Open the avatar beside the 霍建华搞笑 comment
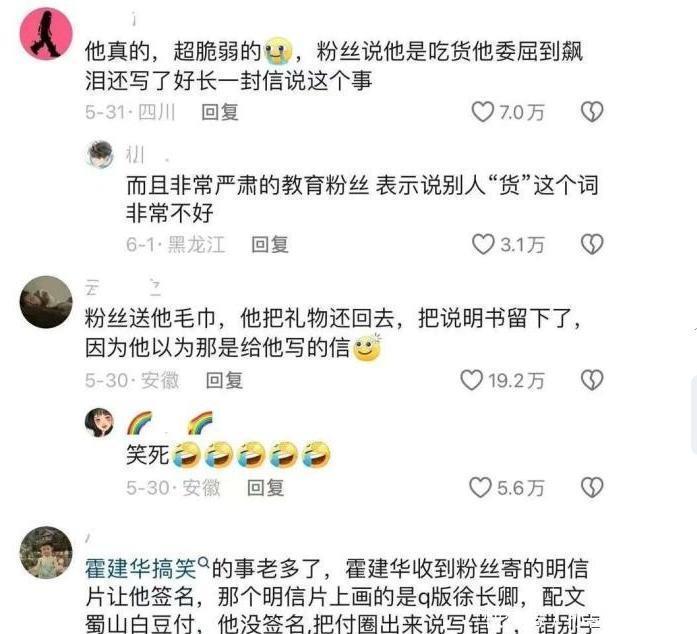The width and height of the screenshot is (697, 634). tap(46, 553)
